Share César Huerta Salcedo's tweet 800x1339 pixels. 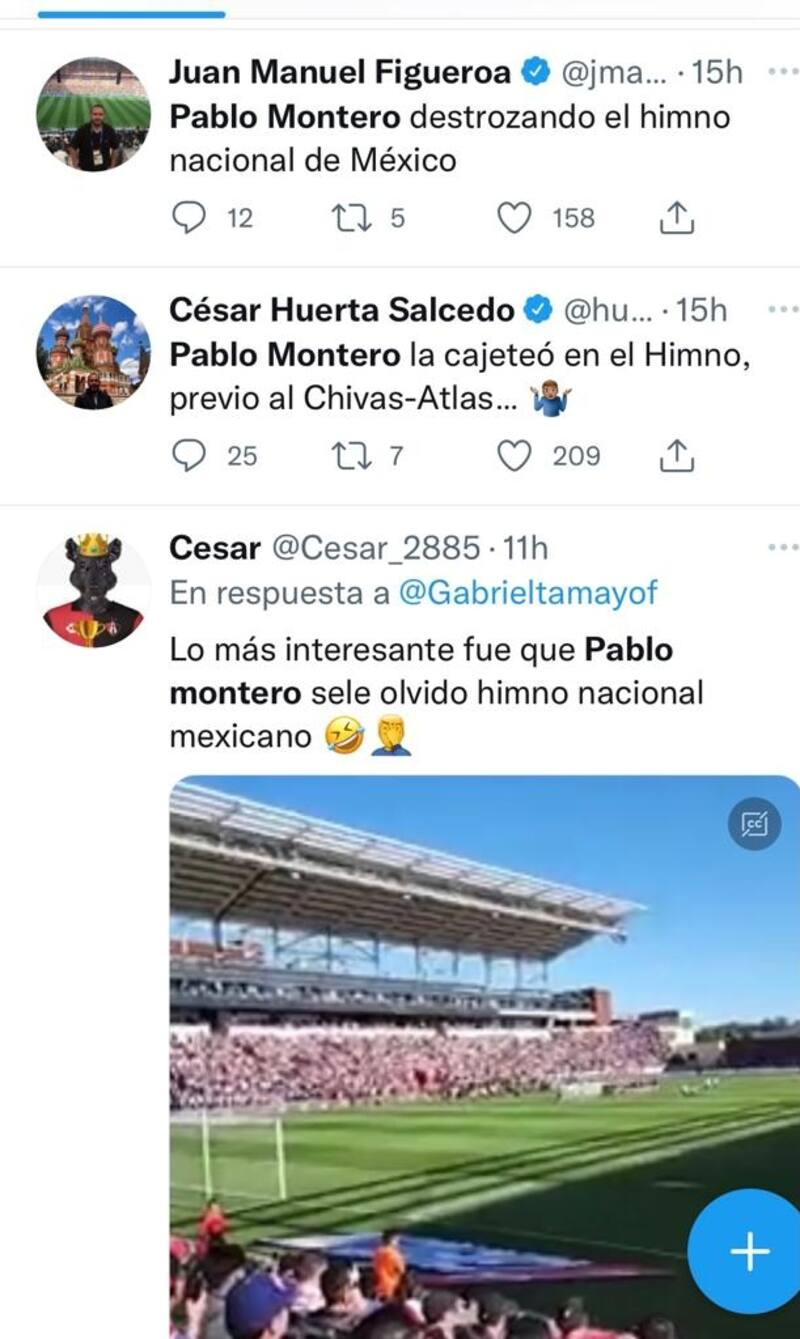(x=677, y=455)
